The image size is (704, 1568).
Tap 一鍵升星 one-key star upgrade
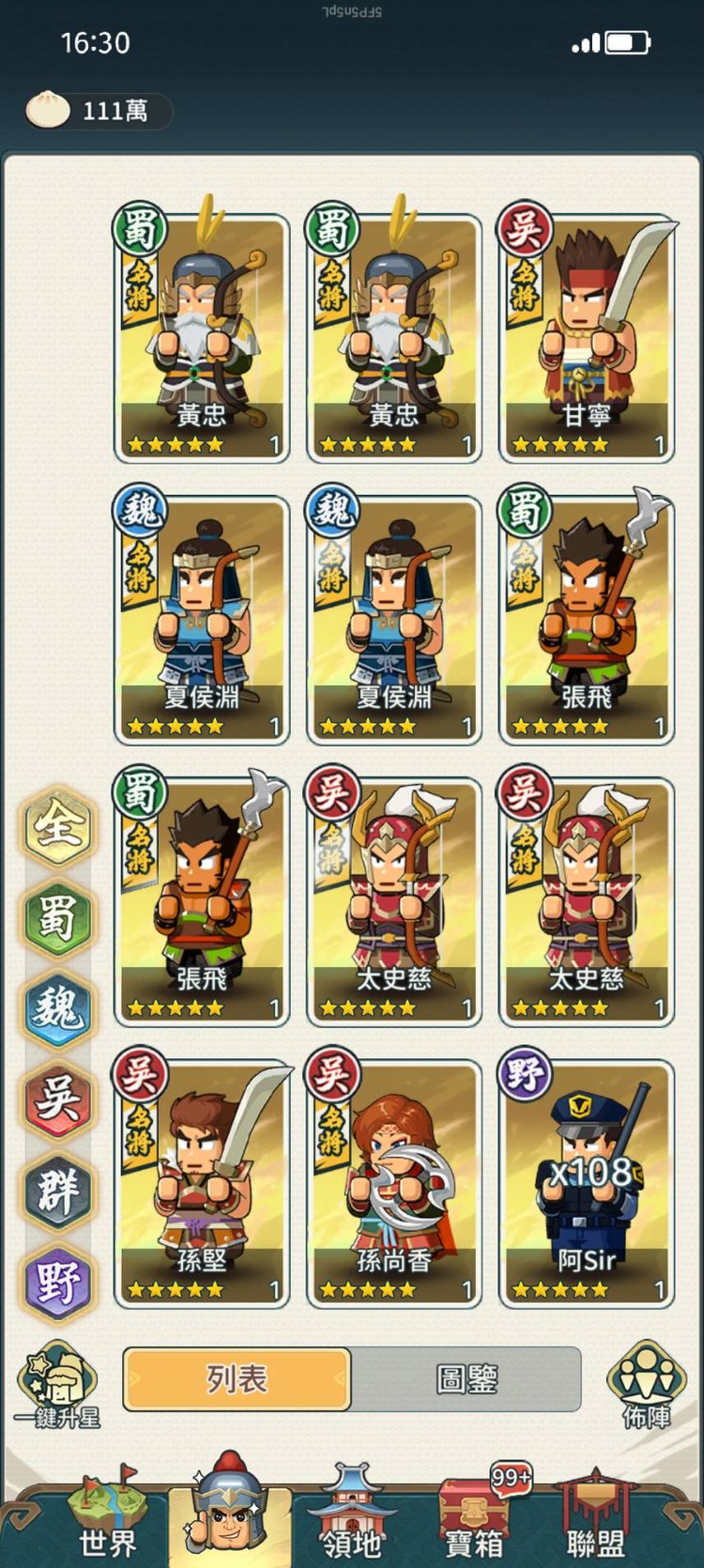point(58,1385)
